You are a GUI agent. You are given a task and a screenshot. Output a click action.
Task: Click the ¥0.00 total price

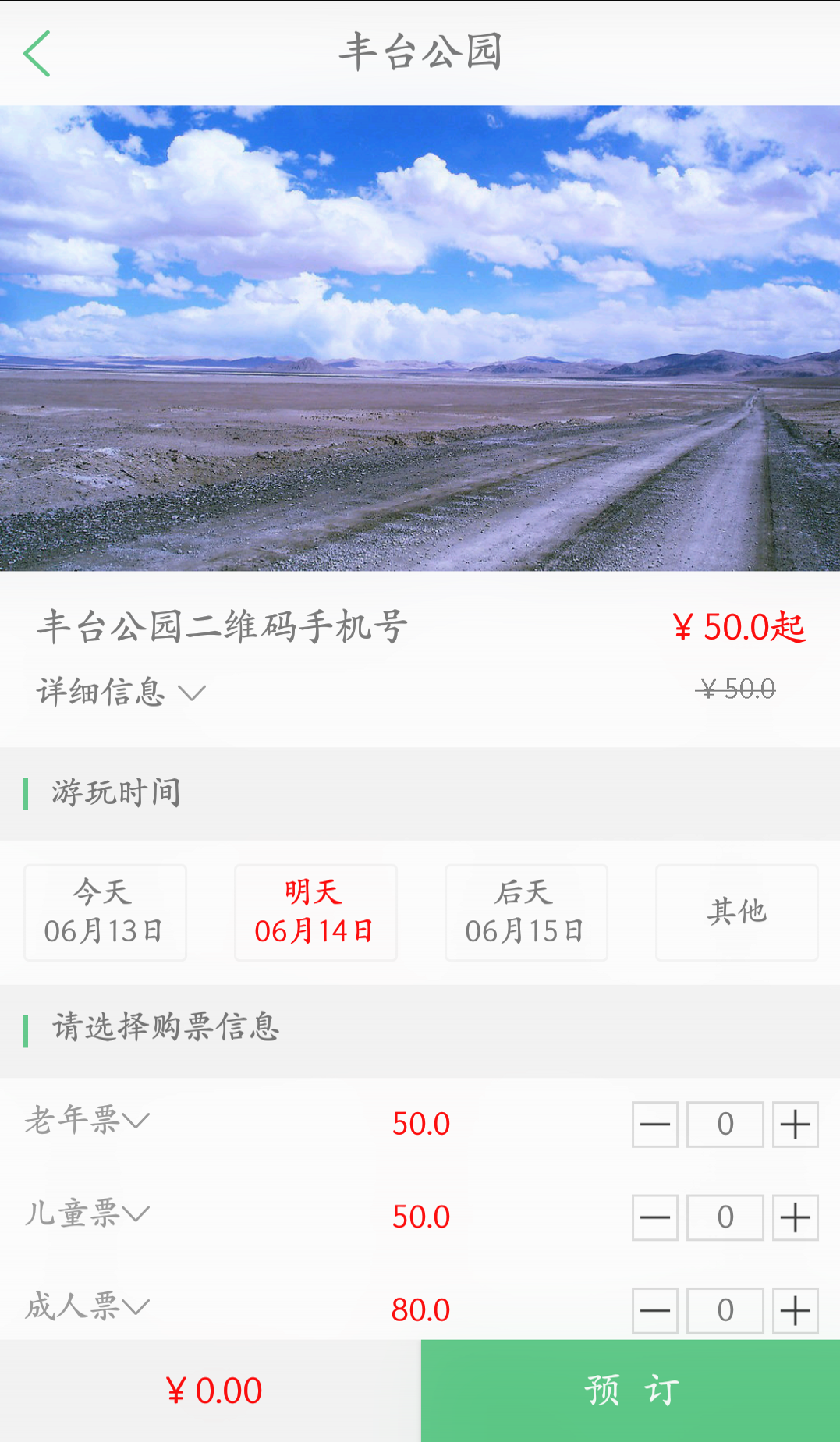tap(212, 1390)
